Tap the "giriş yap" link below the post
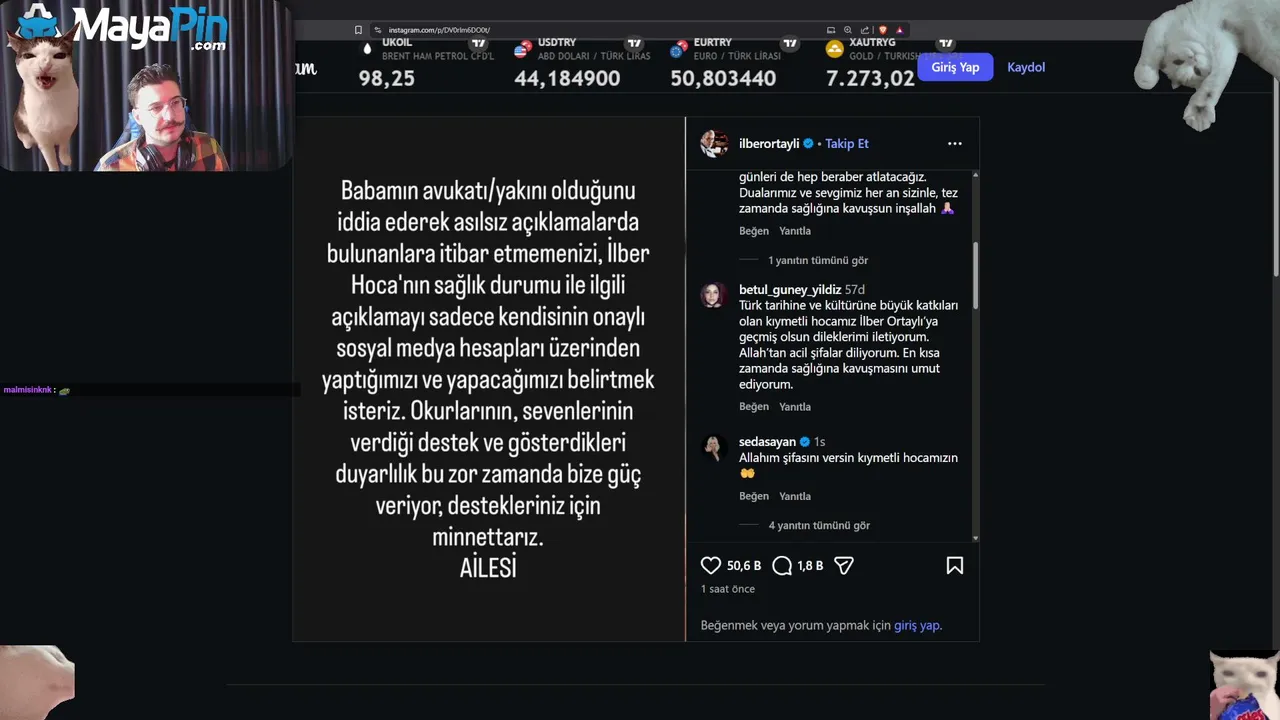 917,625
